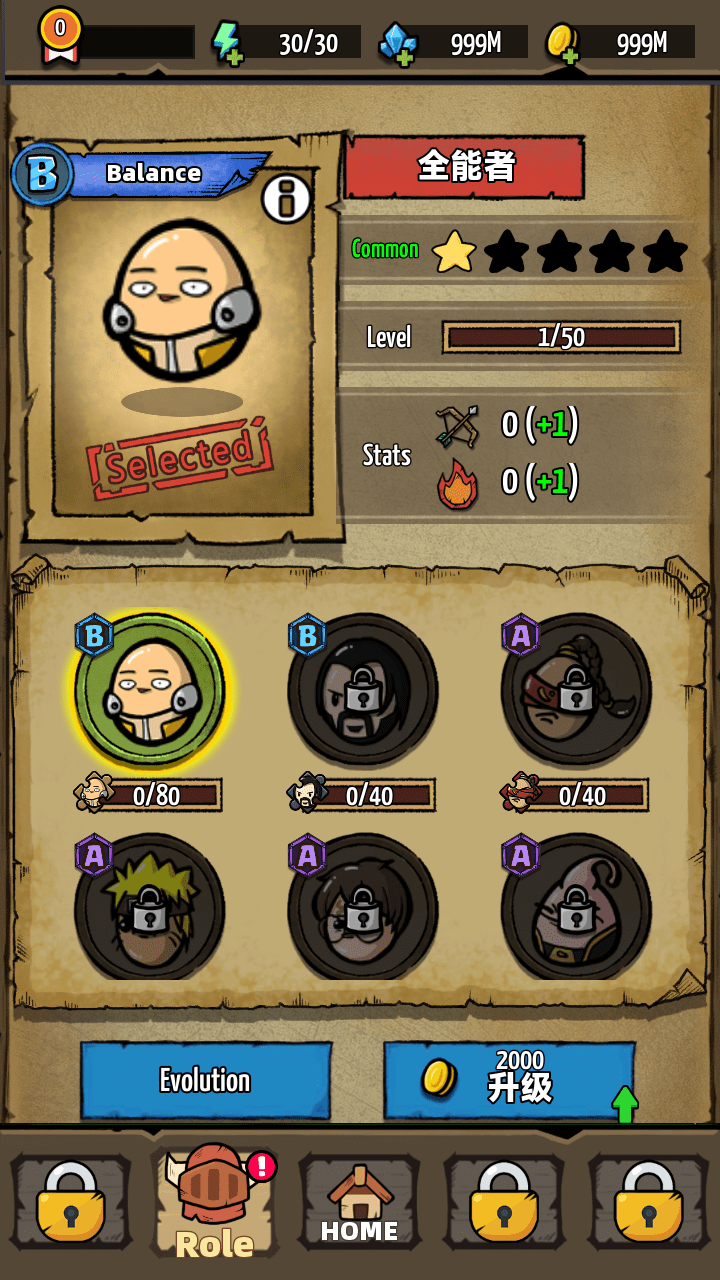Add more blue gems
Screen dimensions: 720x1280
click(403, 57)
